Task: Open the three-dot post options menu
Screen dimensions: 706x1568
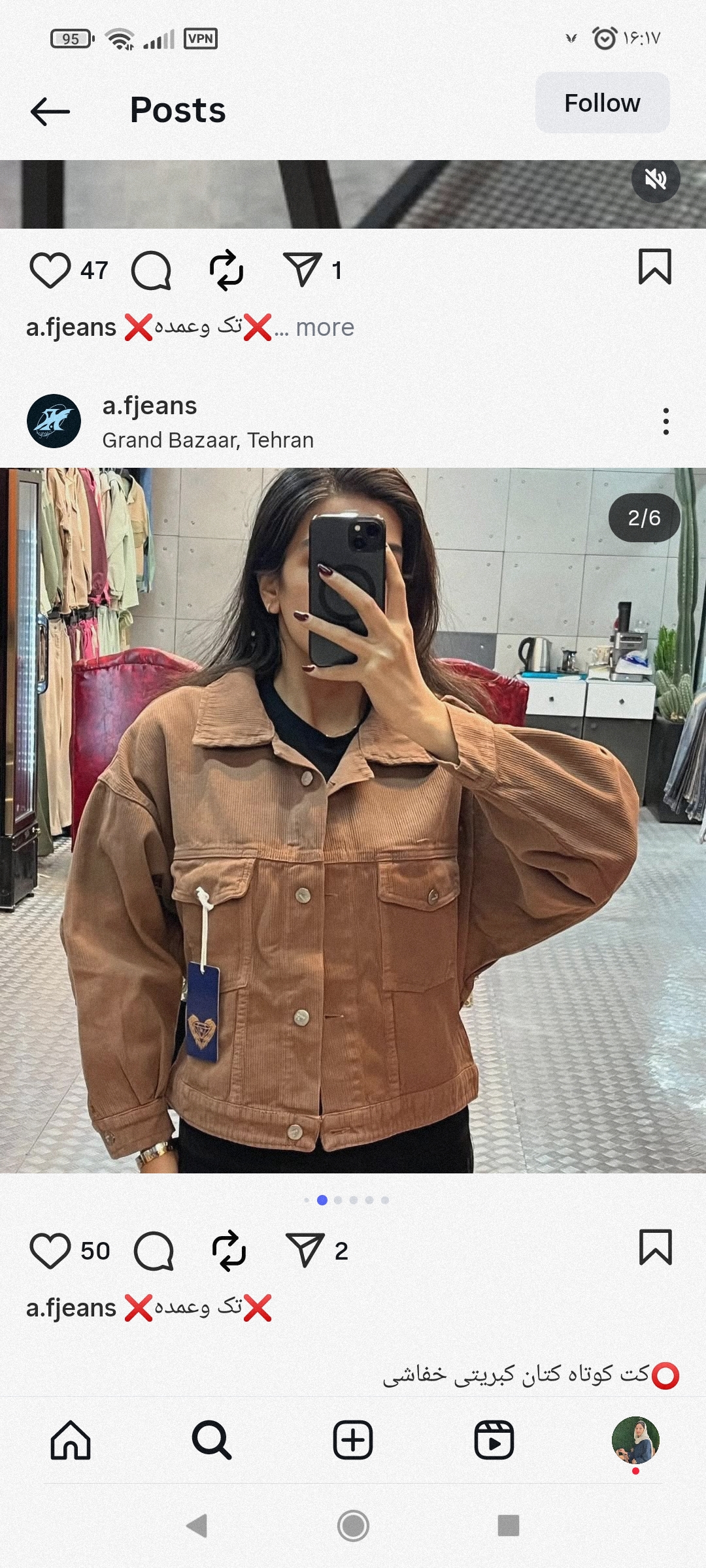Action: (665, 421)
